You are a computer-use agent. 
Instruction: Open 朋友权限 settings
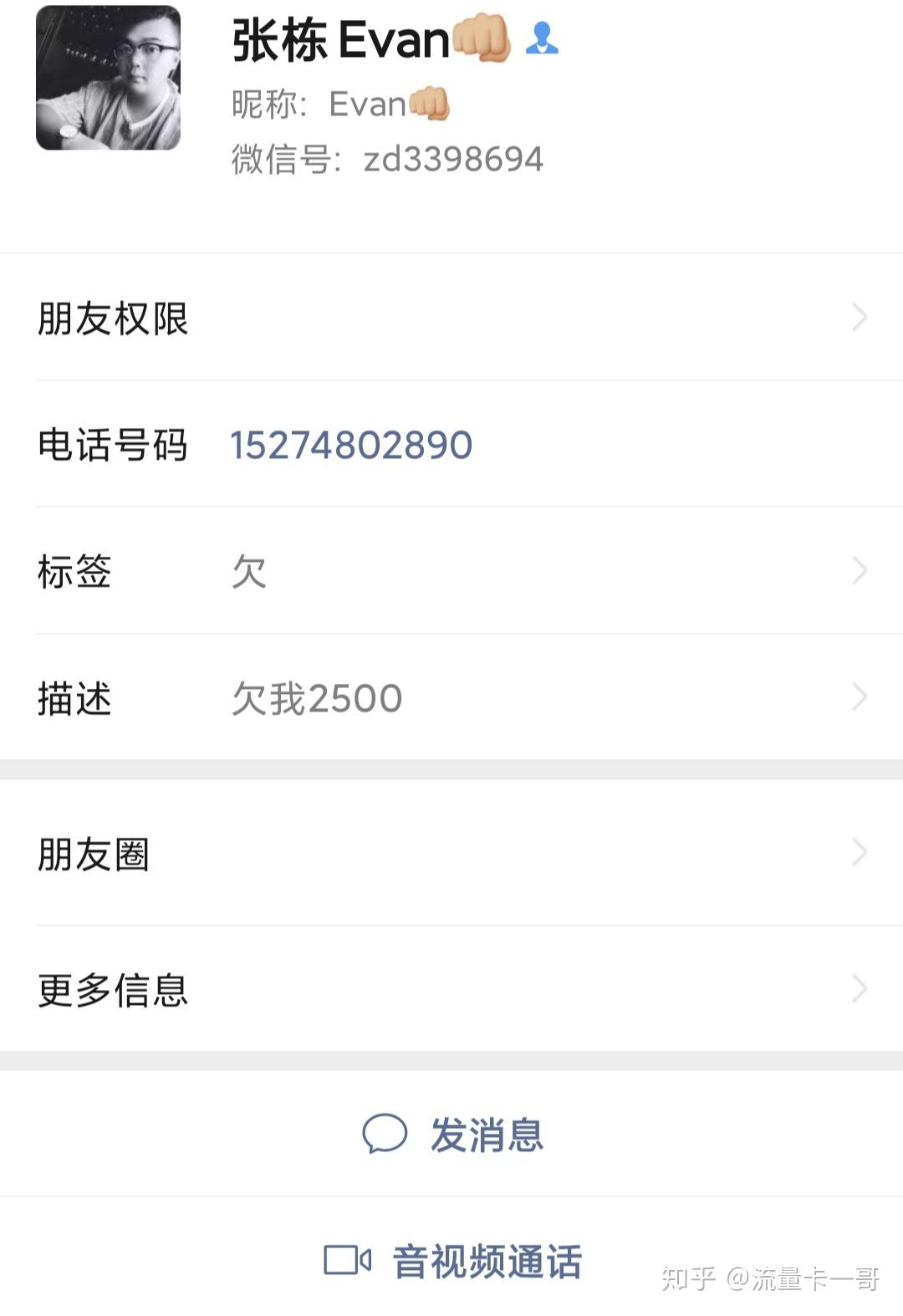pyautogui.click(x=451, y=318)
